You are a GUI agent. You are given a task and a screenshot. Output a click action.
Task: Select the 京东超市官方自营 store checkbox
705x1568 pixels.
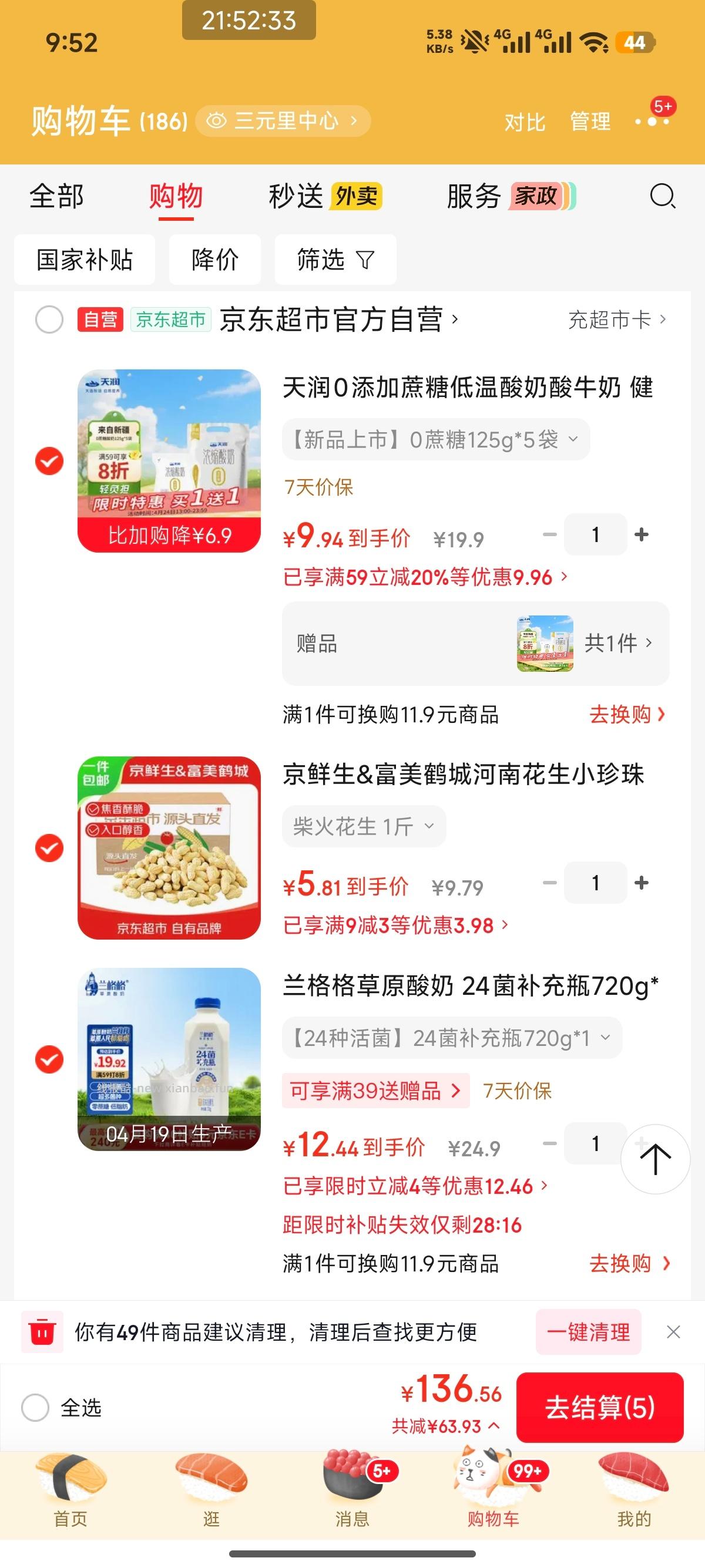(x=48, y=319)
